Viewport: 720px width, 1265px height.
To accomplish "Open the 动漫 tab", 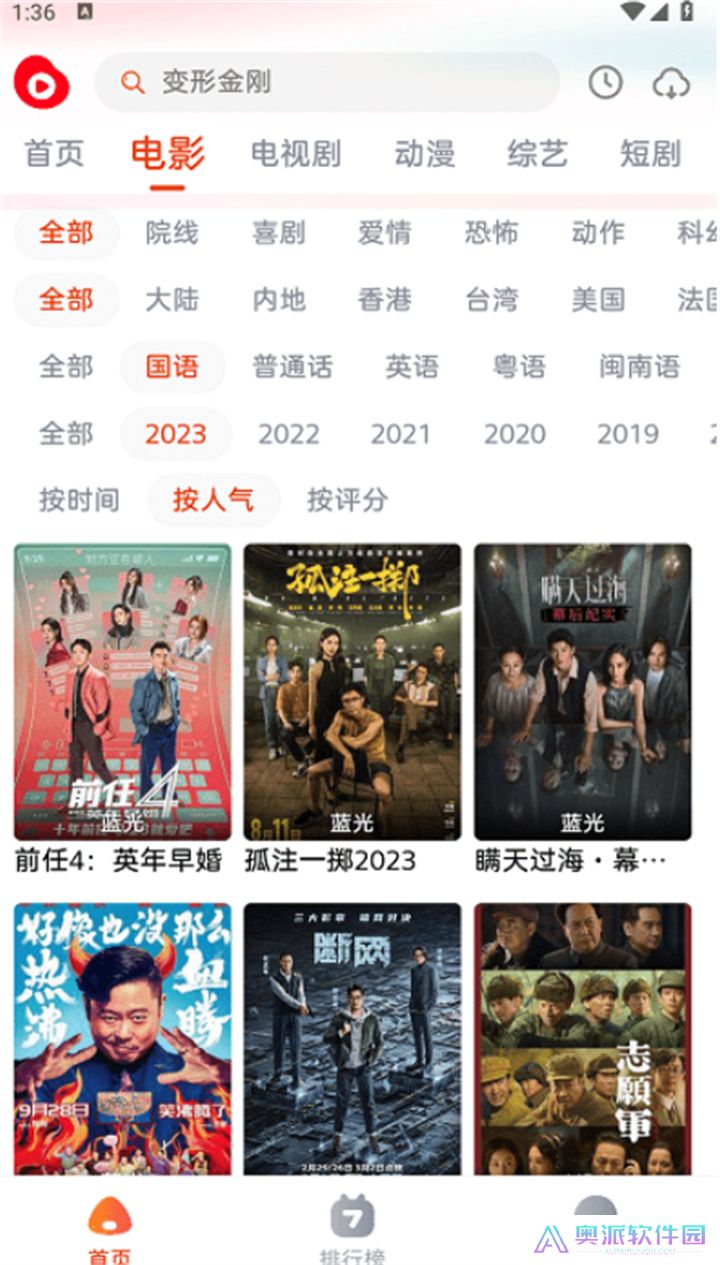I will (x=424, y=155).
